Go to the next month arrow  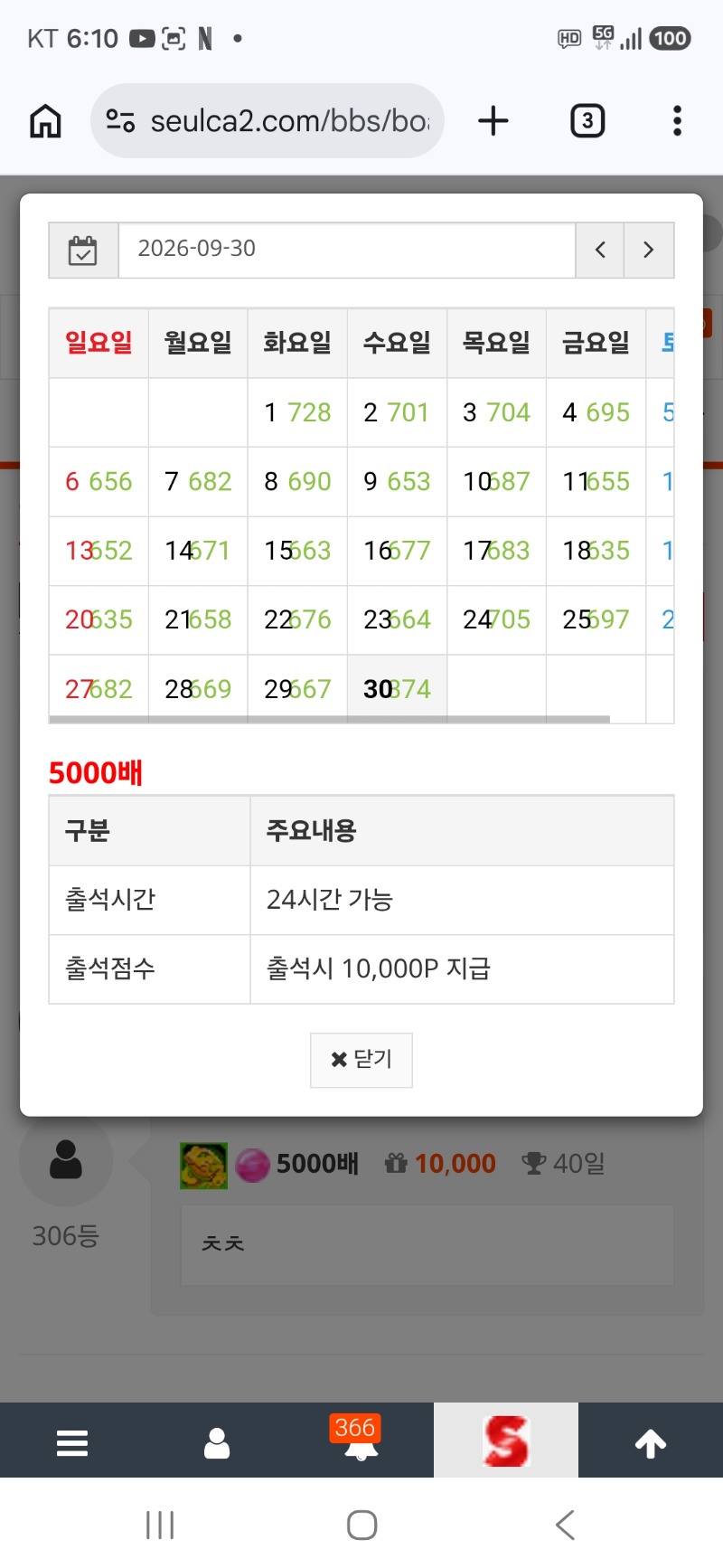coord(649,250)
